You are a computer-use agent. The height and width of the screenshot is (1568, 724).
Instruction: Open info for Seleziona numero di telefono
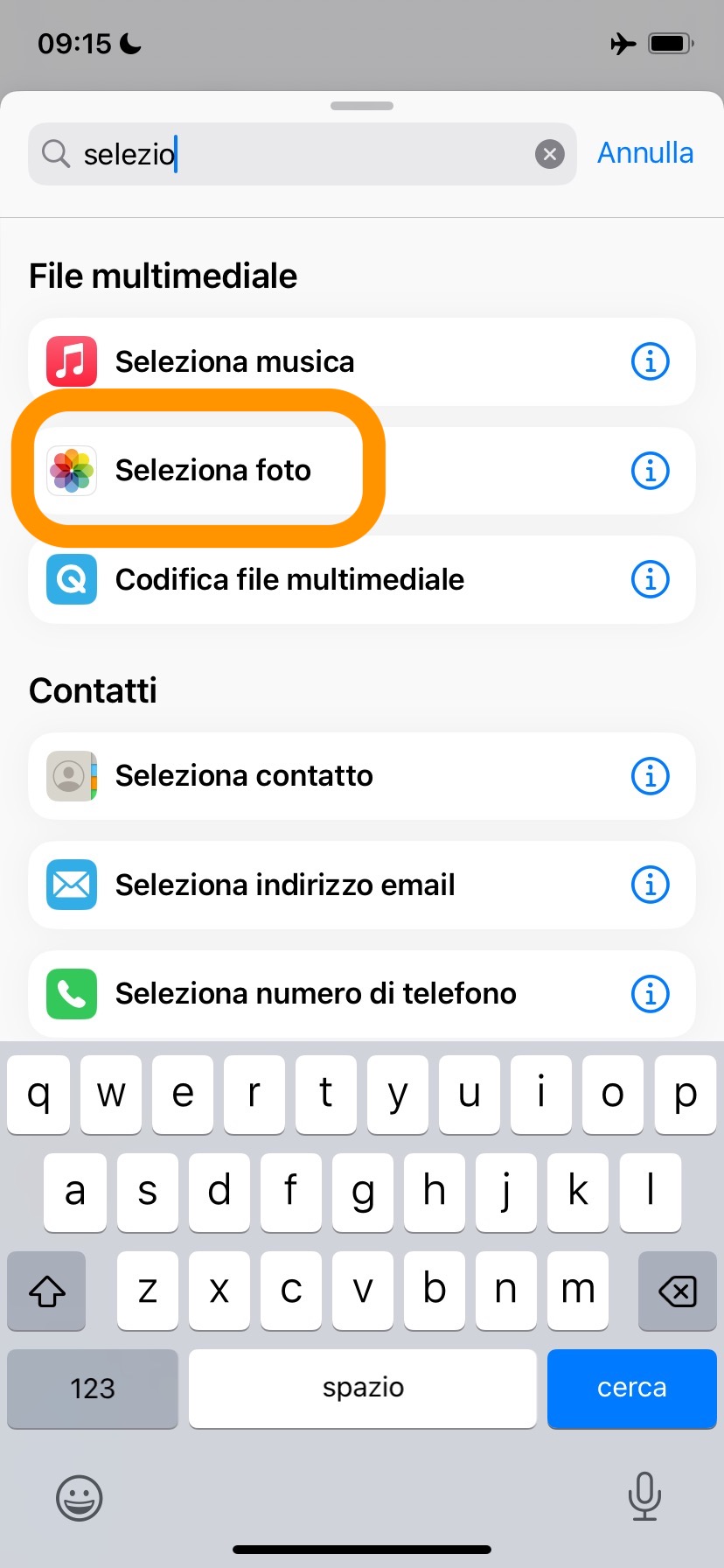click(x=650, y=994)
